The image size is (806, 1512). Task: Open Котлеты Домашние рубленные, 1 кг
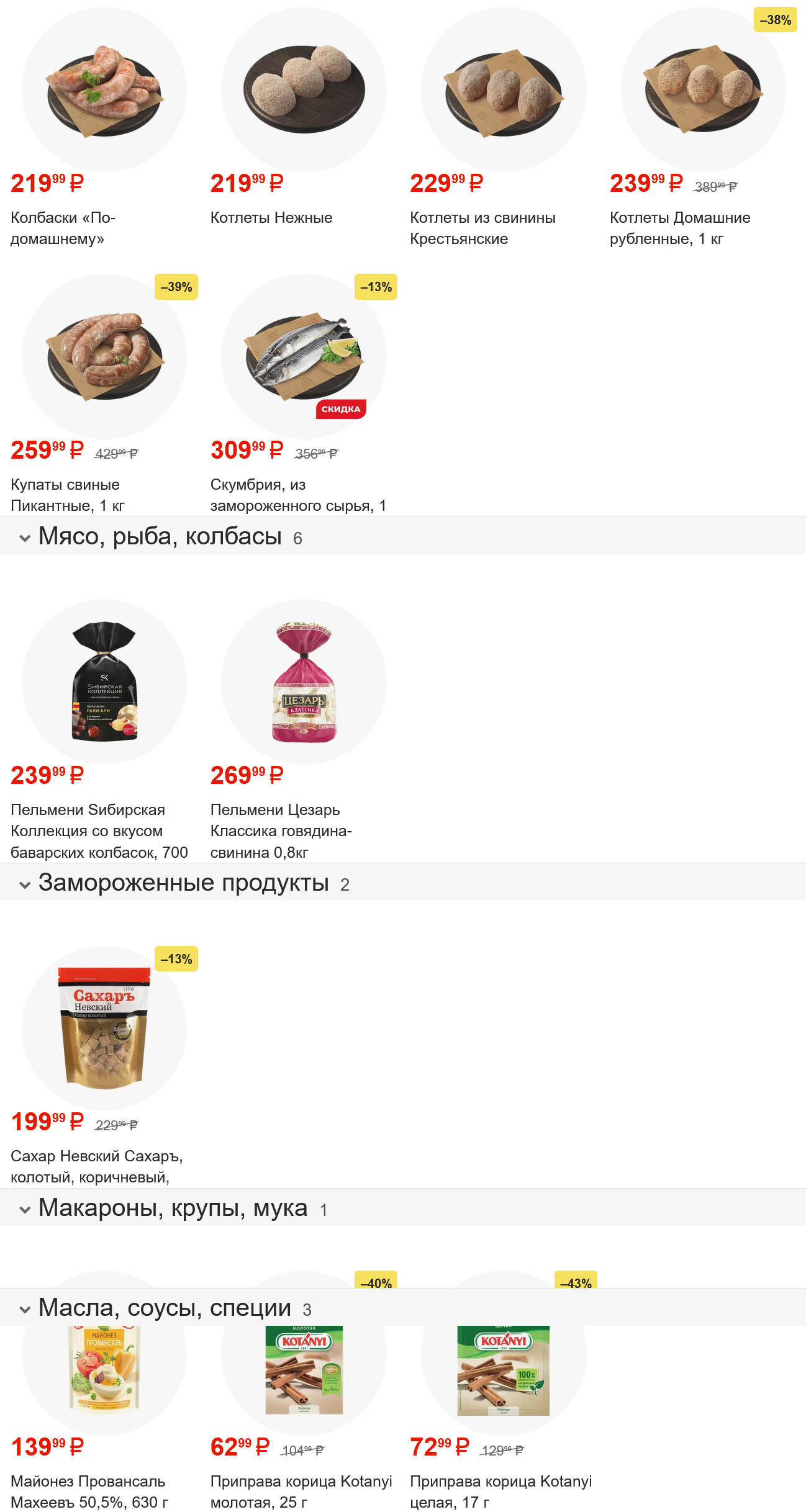[703, 90]
